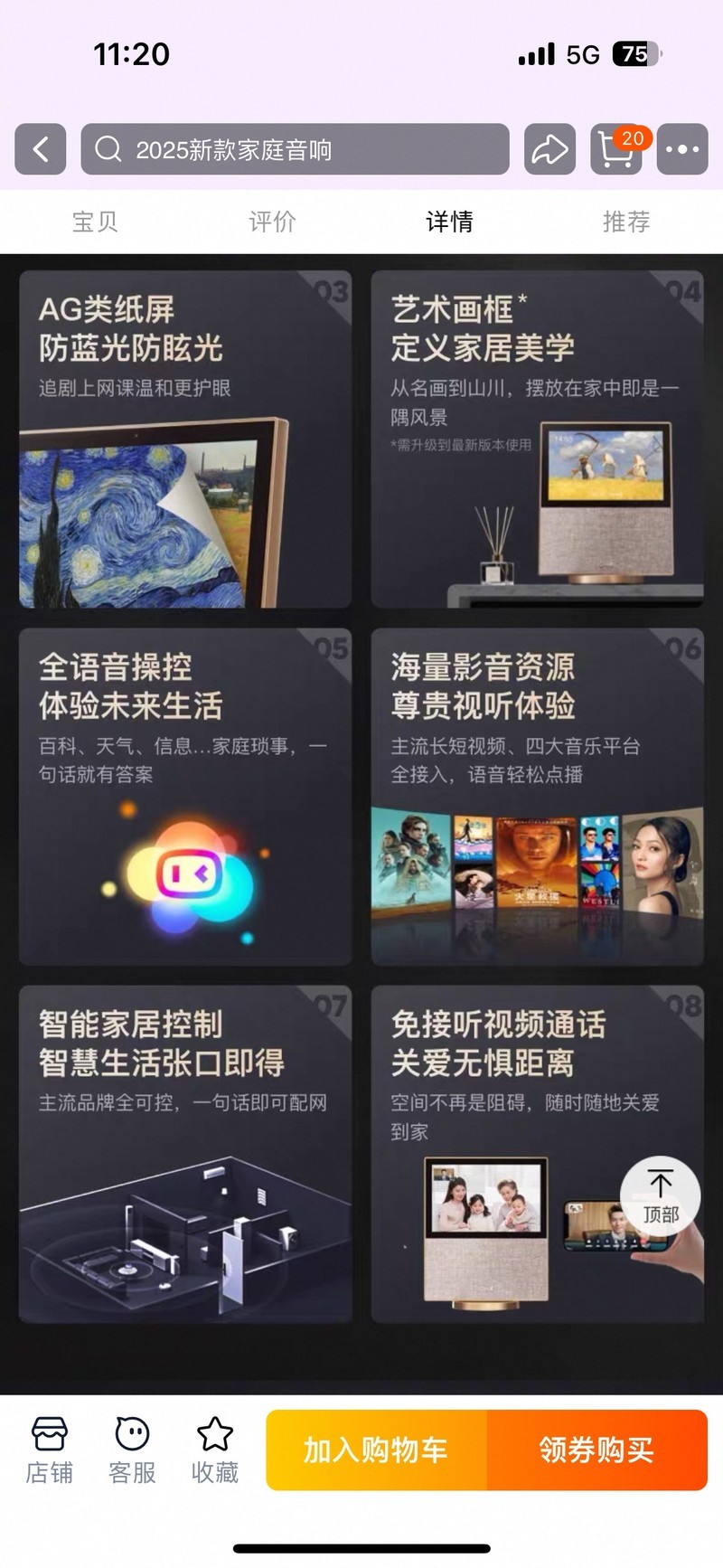Select the 详情 tab
The height and width of the screenshot is (1568, 723).
click(449, 222)
